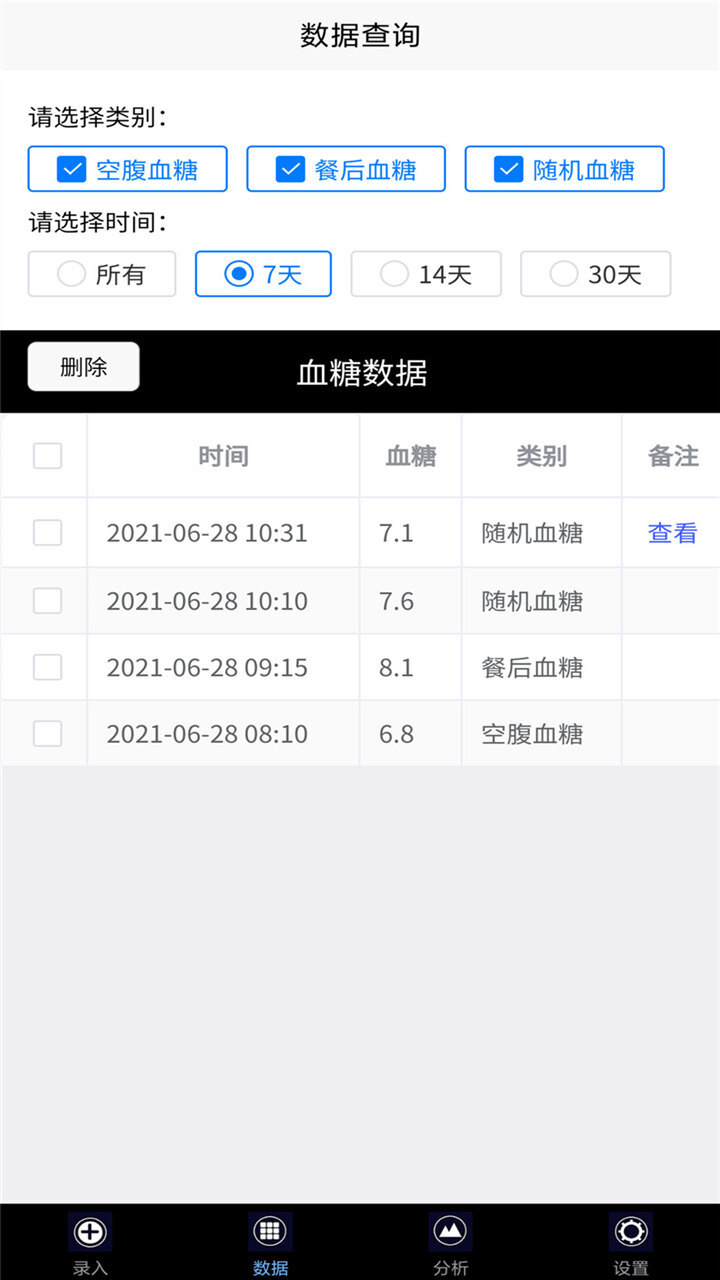Open the 录入 data entry tab
Viewport: 720px width, 1280px height.
[90, 1243]
